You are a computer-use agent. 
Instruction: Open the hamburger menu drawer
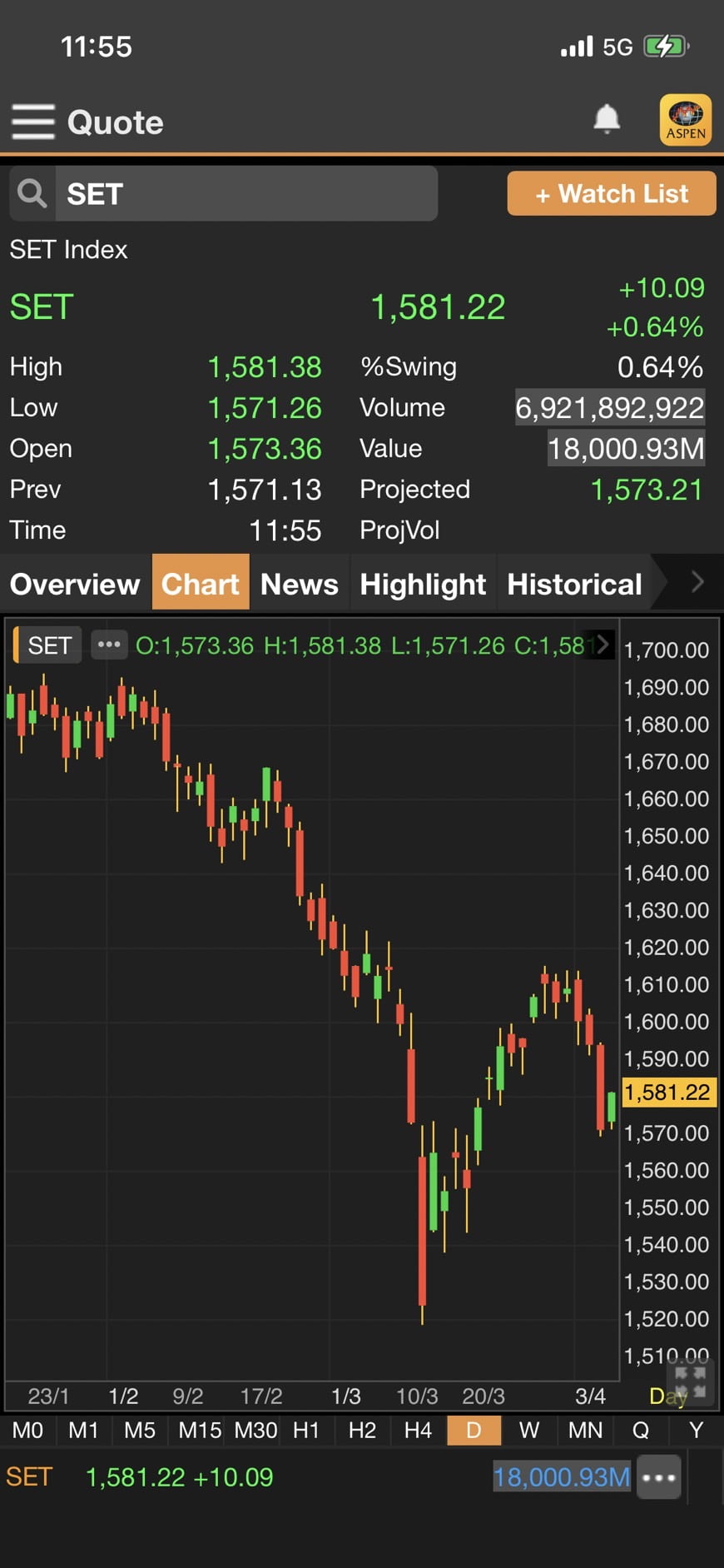(x=33, y=122)
